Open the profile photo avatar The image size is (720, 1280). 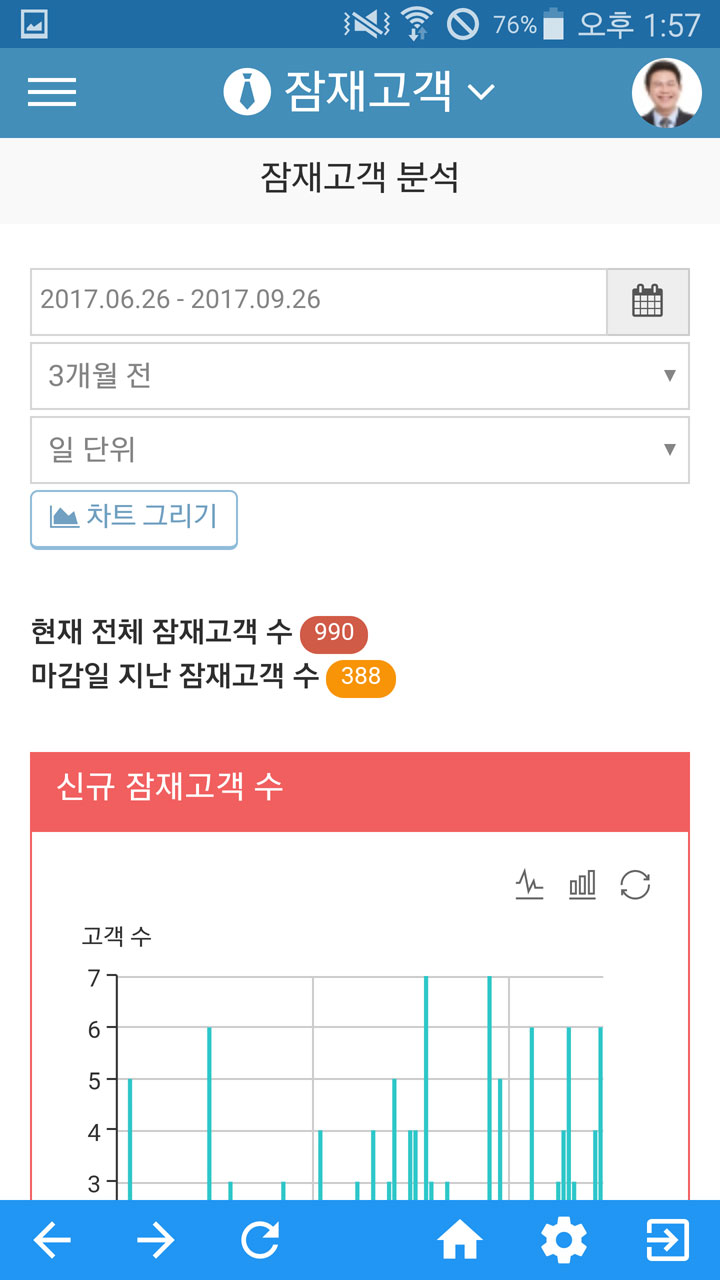point(667,93)
